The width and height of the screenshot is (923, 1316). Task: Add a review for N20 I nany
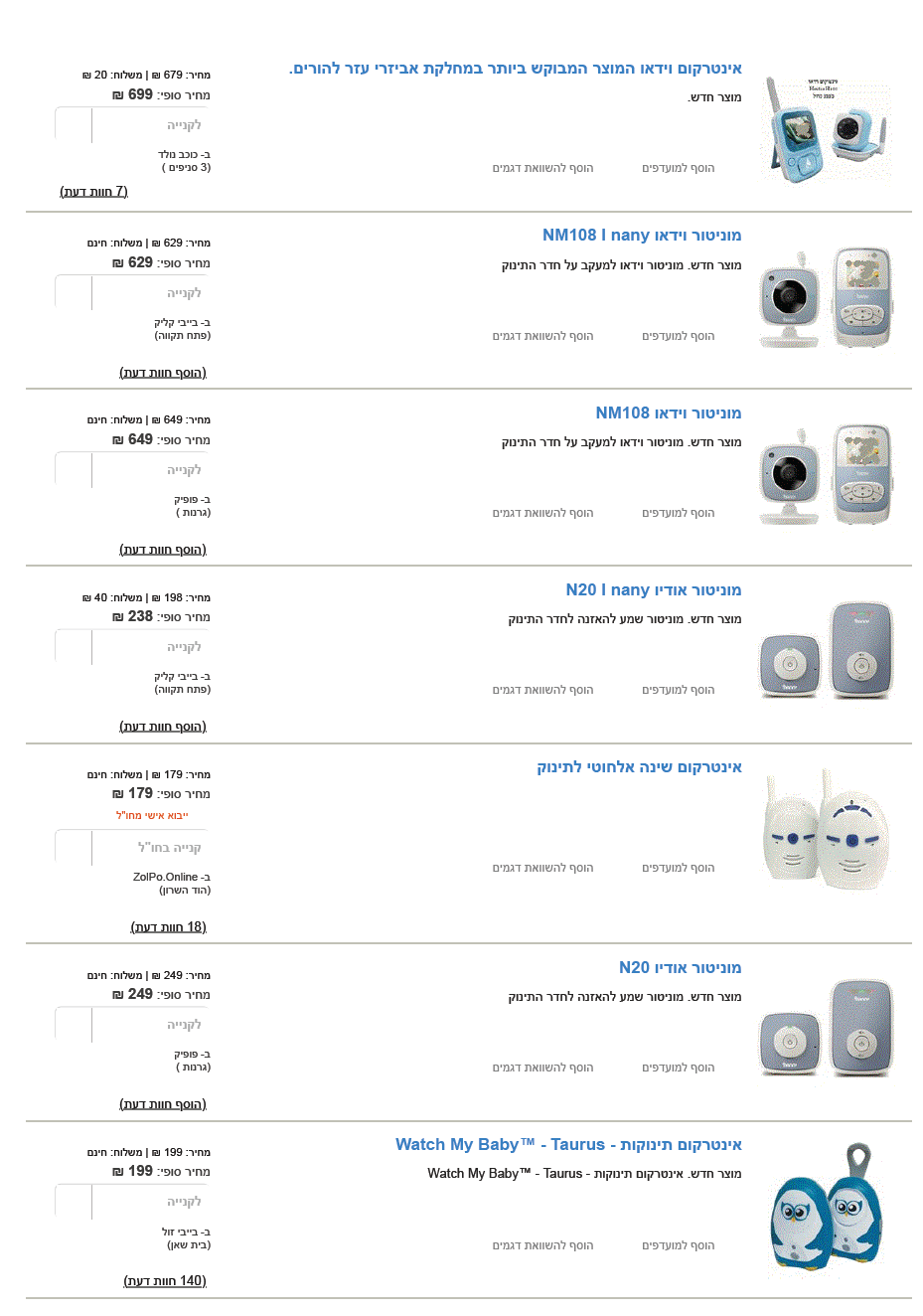163,726
